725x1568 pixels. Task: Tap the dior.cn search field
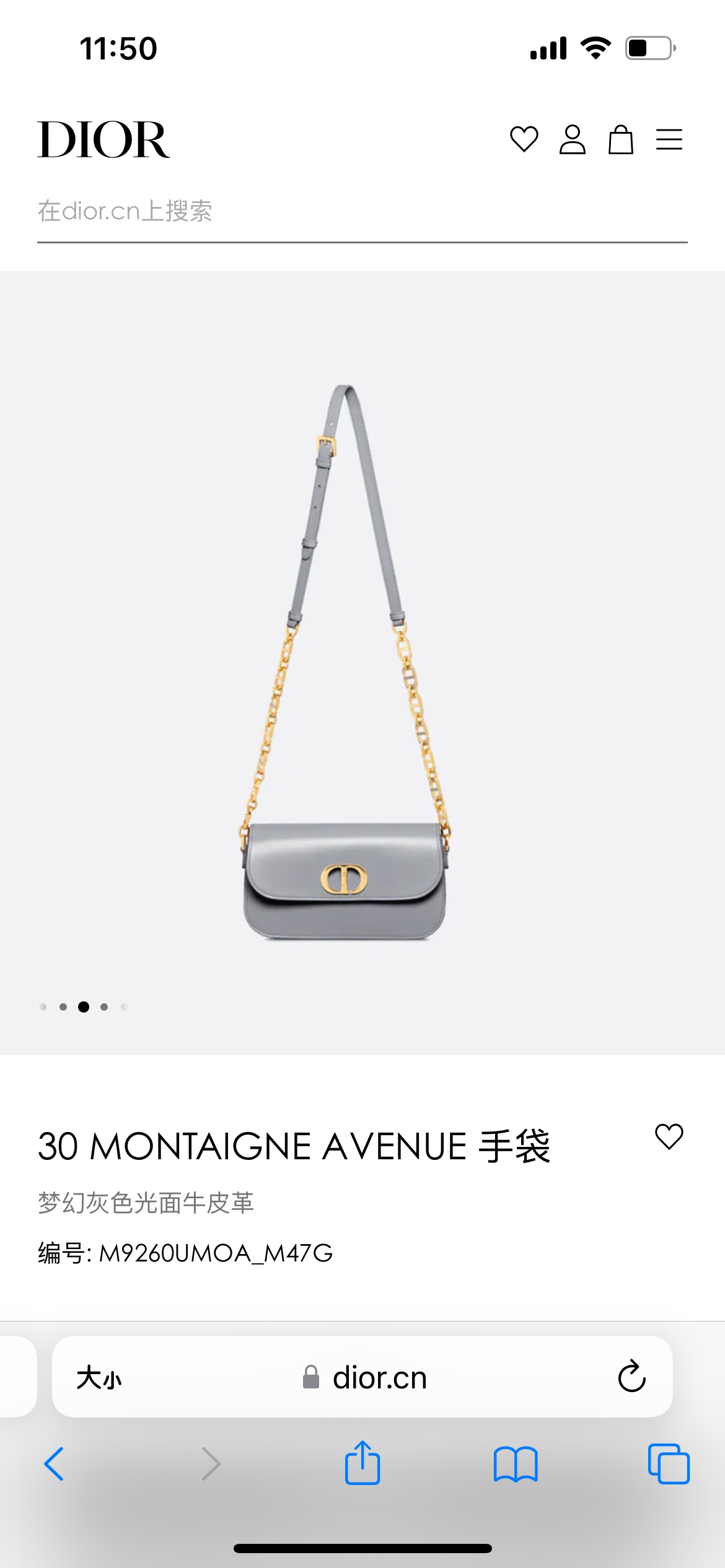(x=362, y=212)
